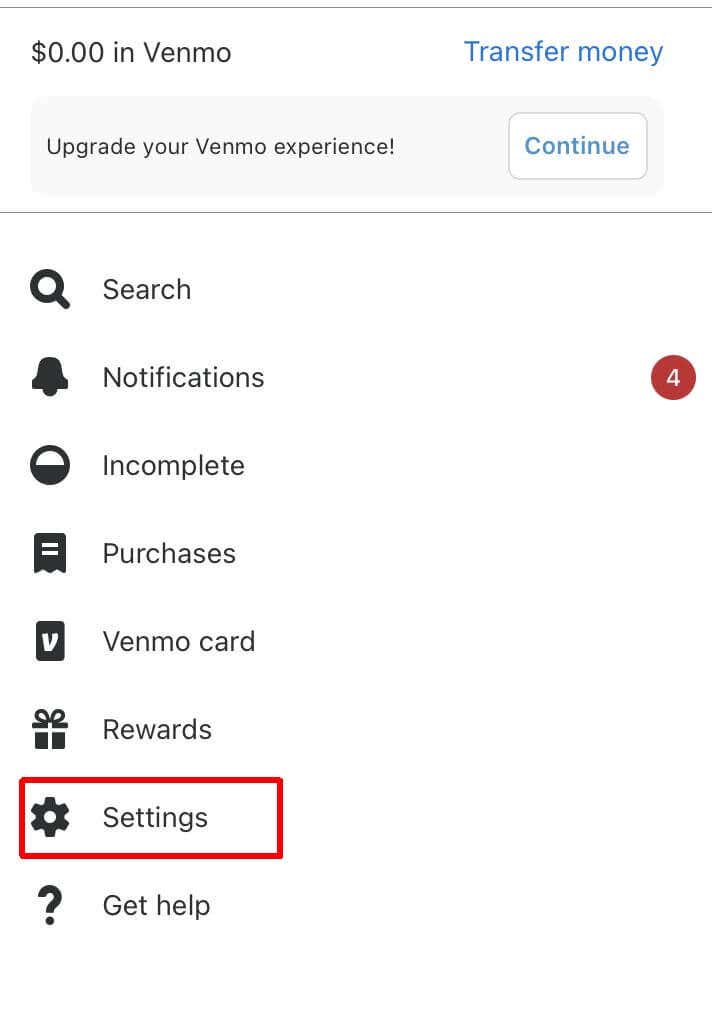Continue to upgrade Venmo experience

coord(577,146)
